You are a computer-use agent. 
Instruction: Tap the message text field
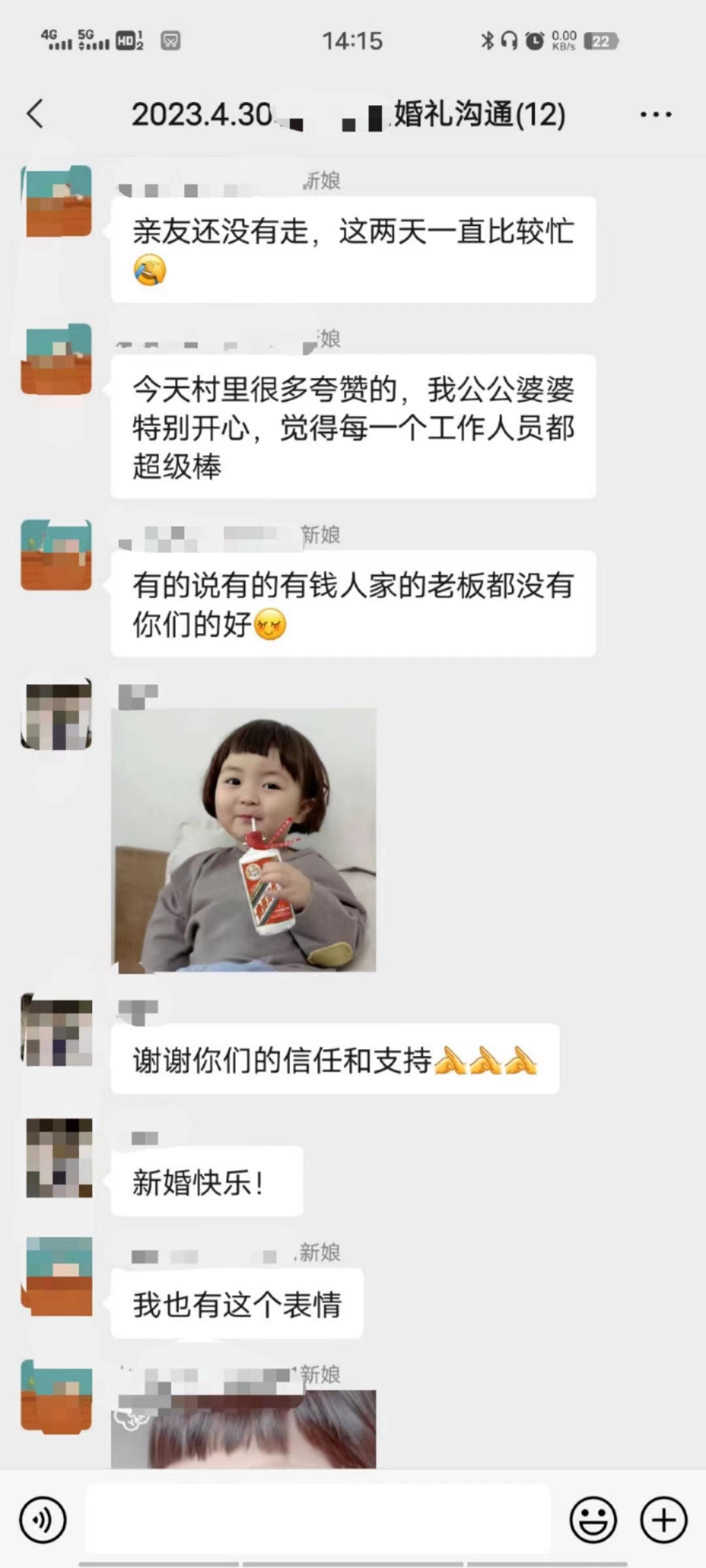coord(318,1520)
